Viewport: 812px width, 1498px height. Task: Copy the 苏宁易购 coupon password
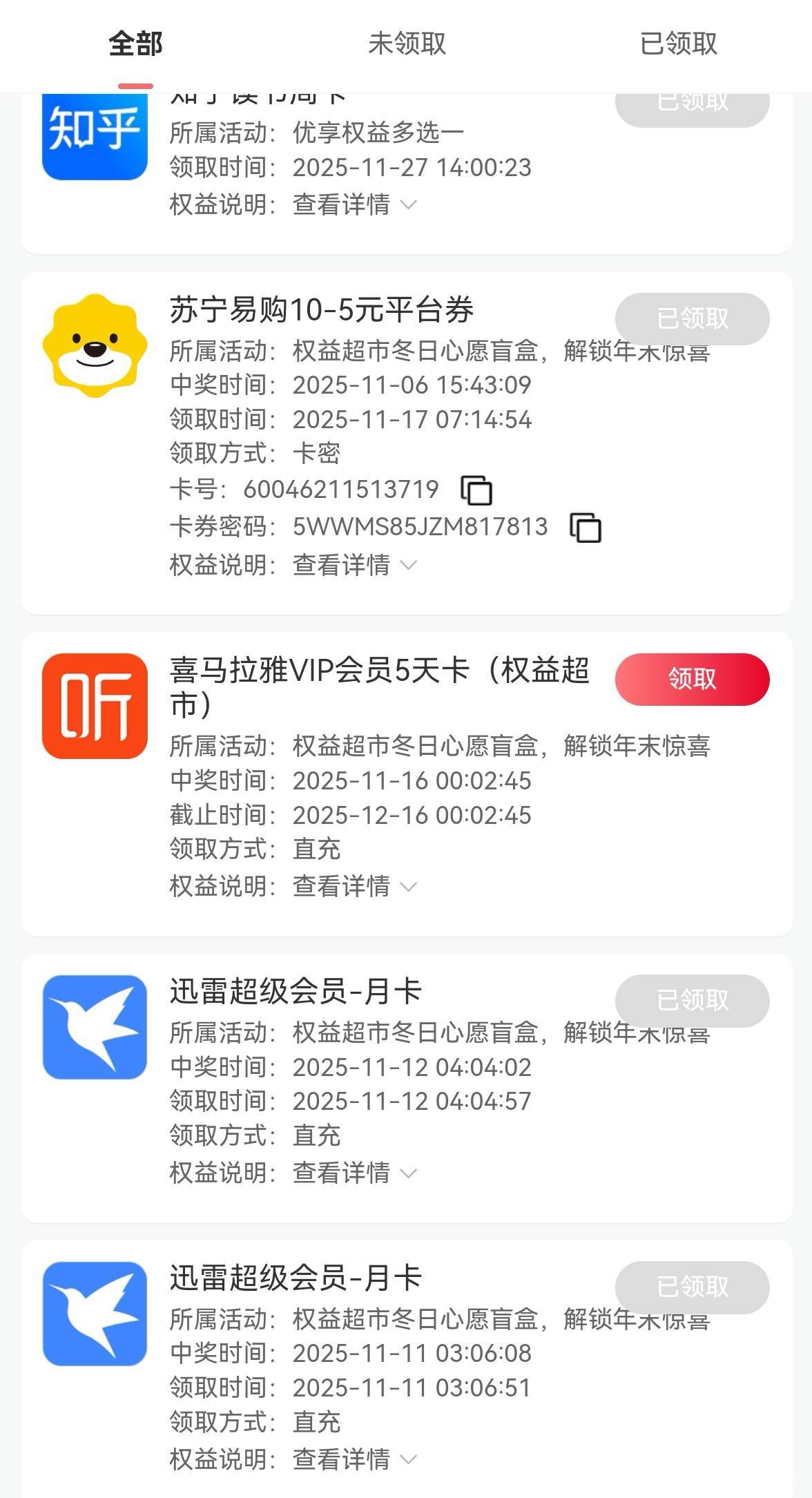point(586,528)
